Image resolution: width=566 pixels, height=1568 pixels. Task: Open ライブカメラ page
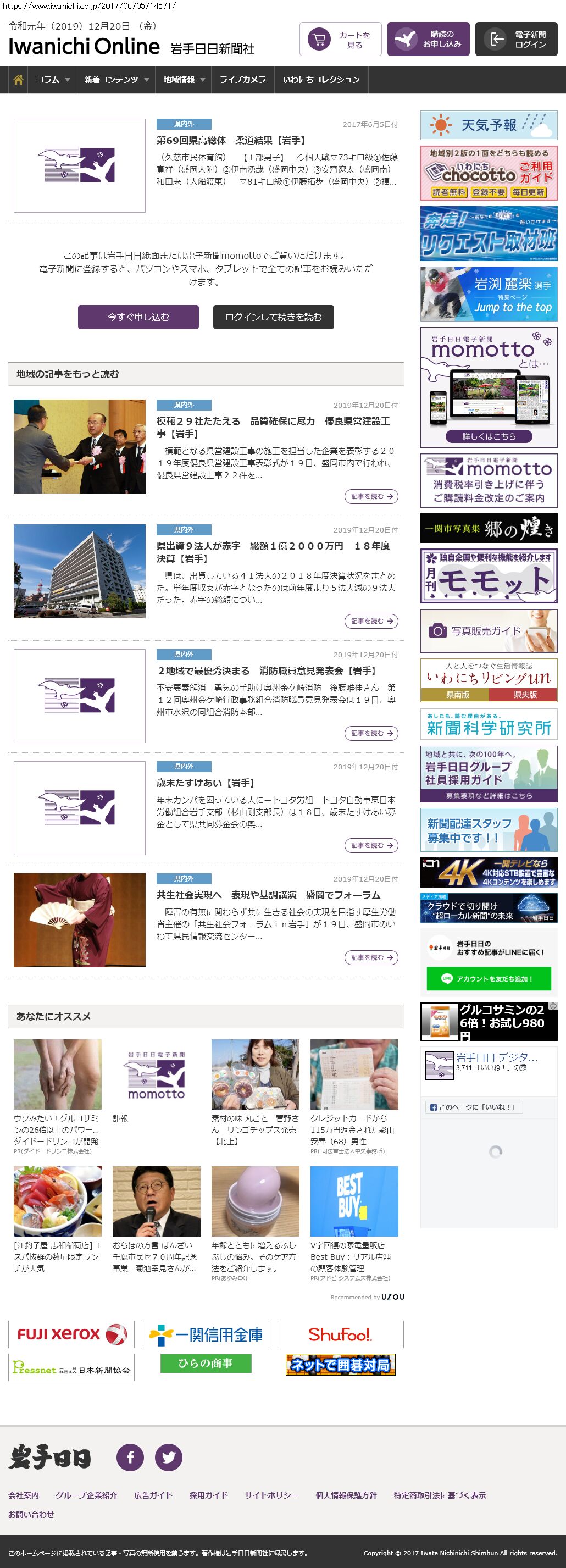(242, 80)
